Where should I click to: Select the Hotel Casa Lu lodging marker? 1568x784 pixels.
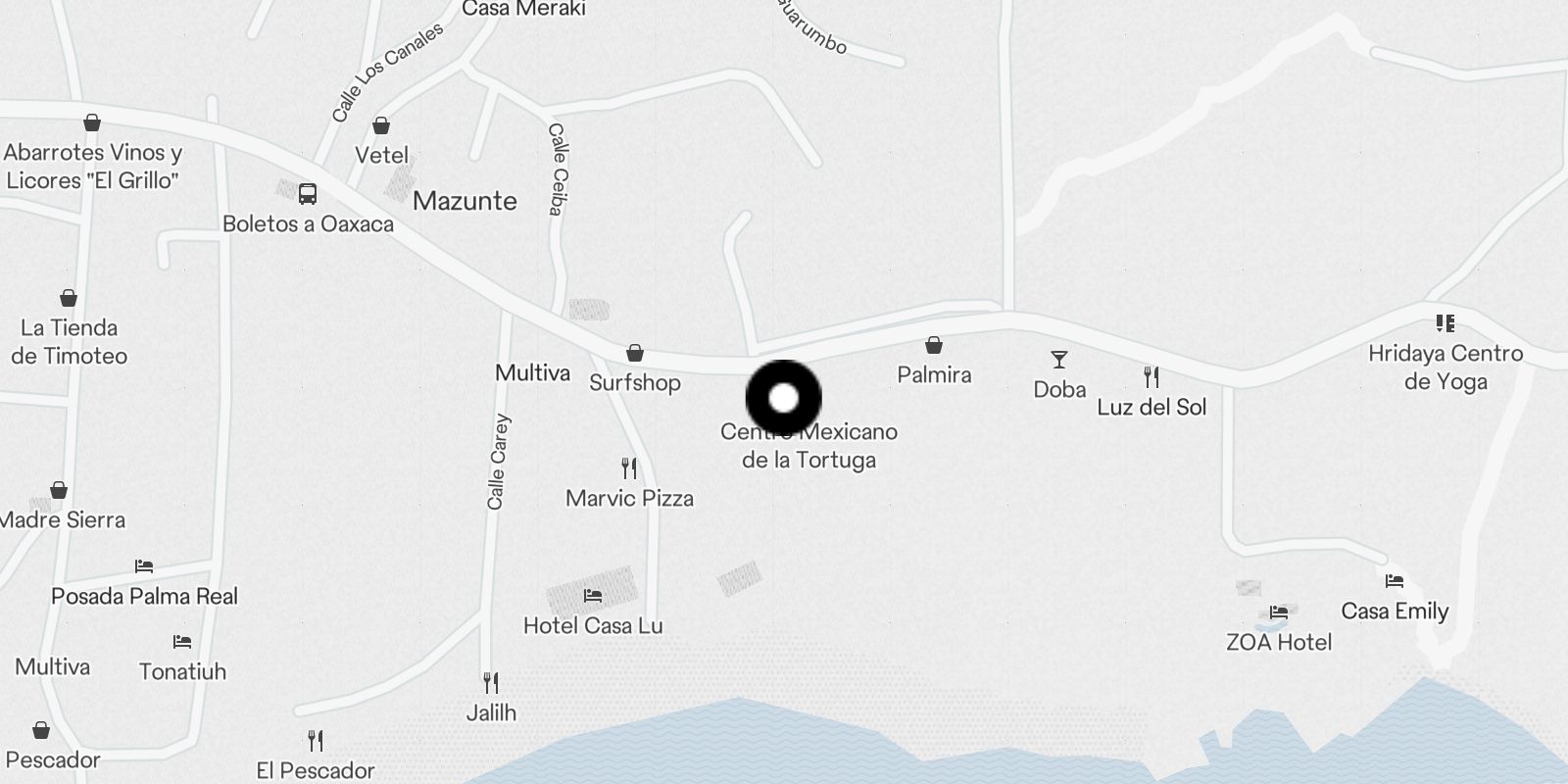pos(592,596)
